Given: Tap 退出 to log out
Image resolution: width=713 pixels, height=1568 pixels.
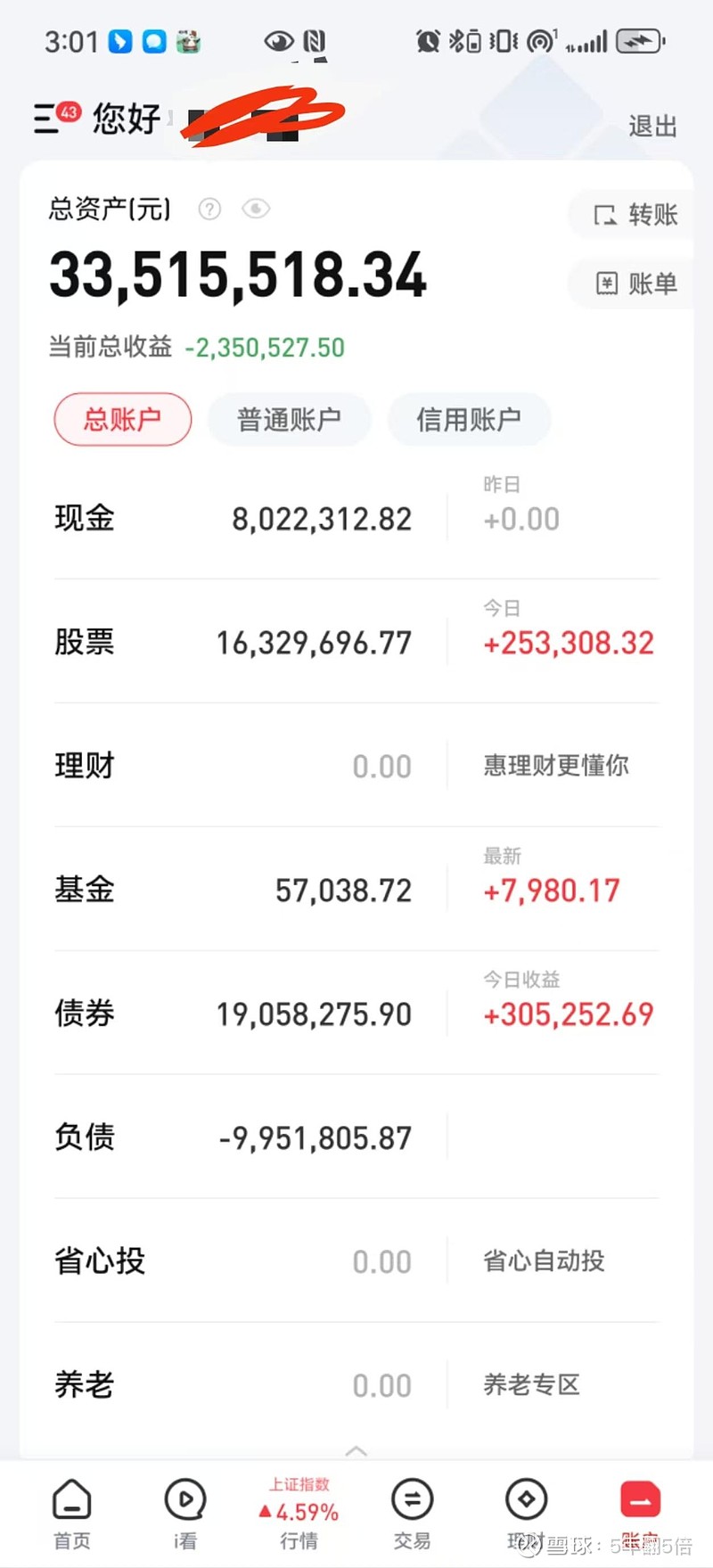Looking at the screenshot, I should [652, 127].
